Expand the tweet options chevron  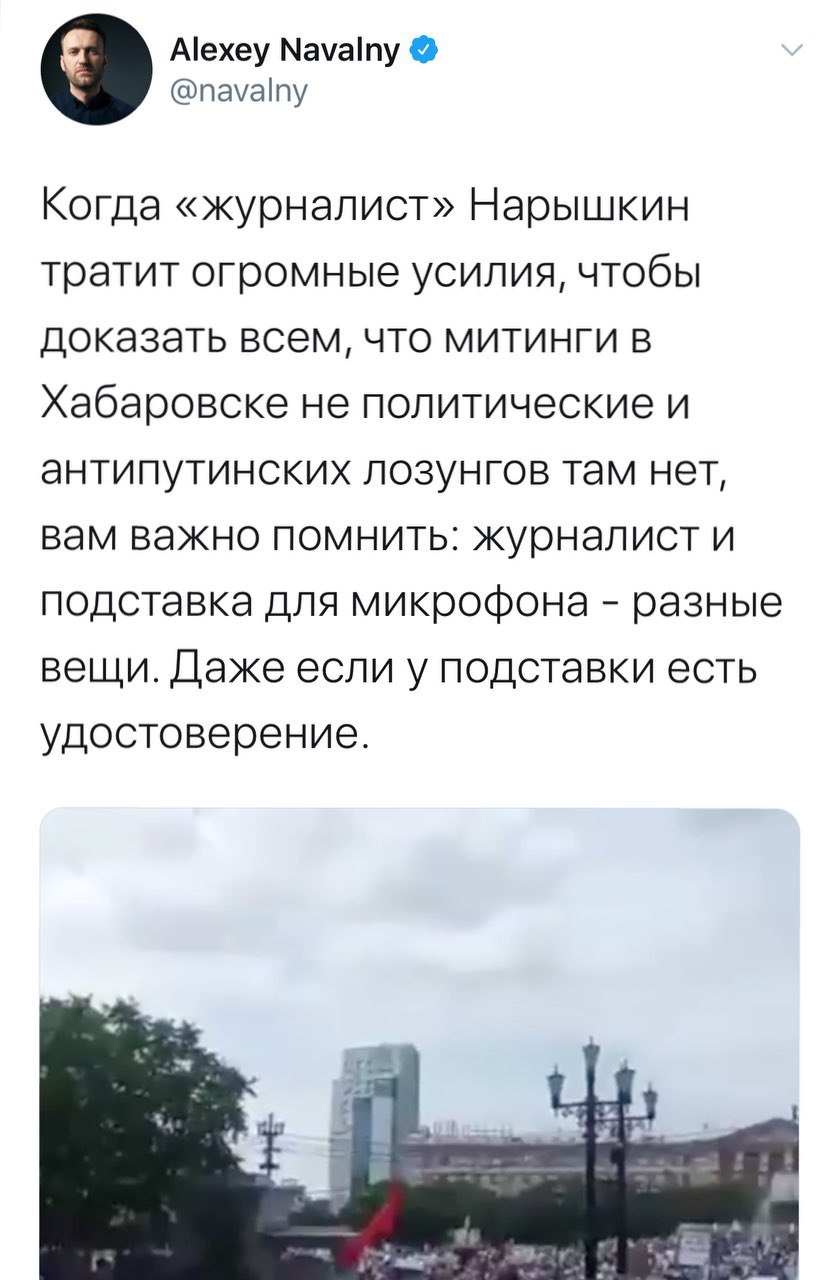click(x=790, y=52)
